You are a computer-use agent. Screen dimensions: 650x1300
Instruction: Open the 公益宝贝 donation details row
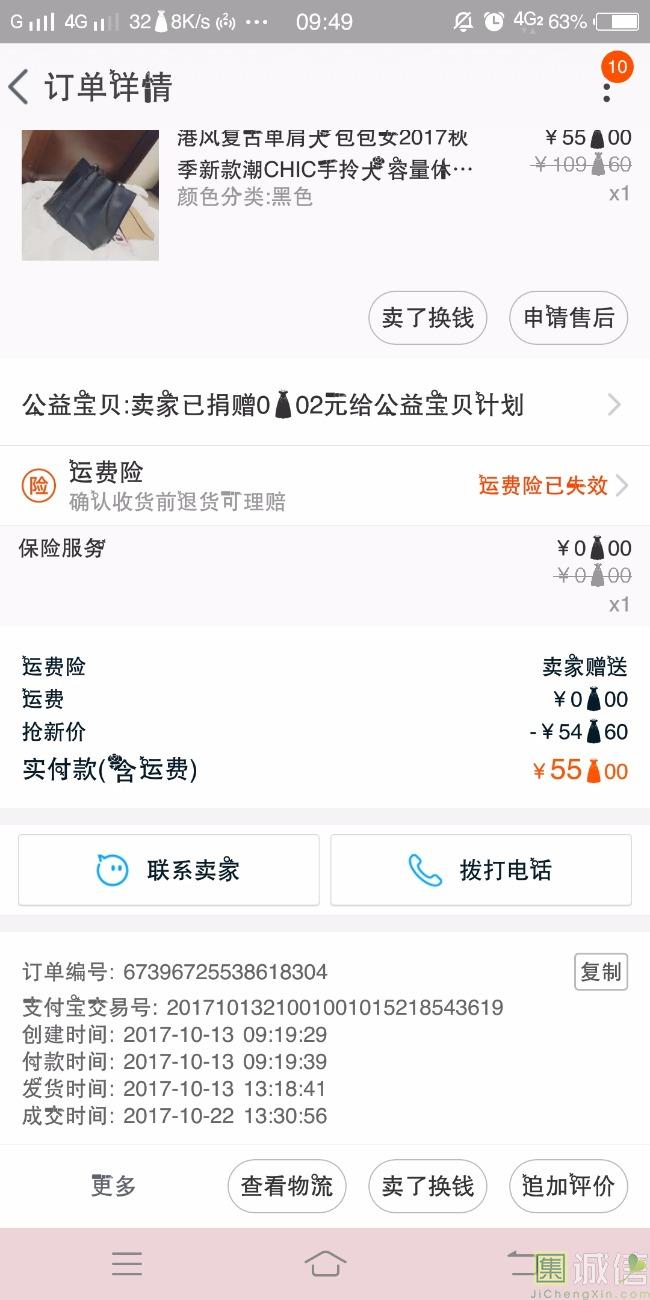coord(325,405)
